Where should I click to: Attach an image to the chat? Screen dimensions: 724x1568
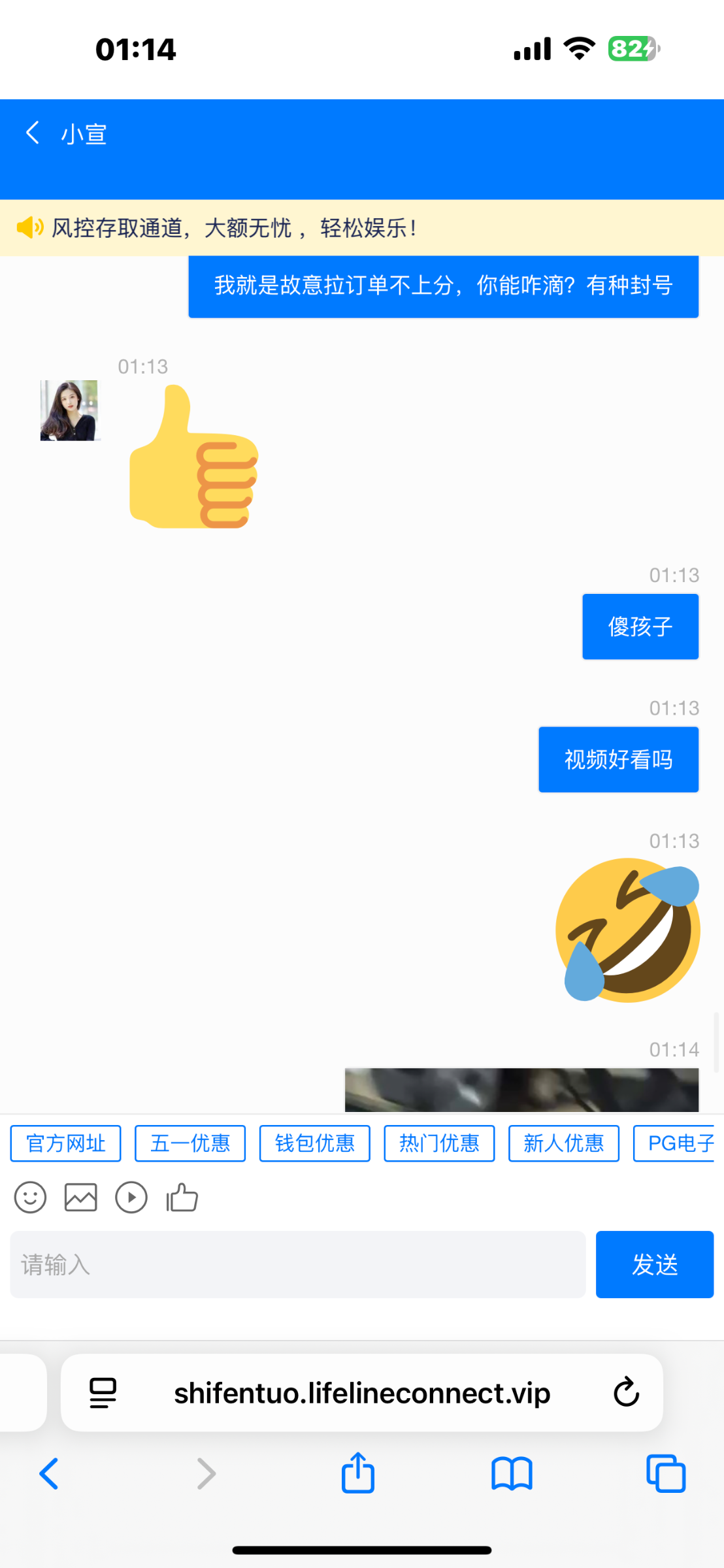click(x=81, y=1198)
